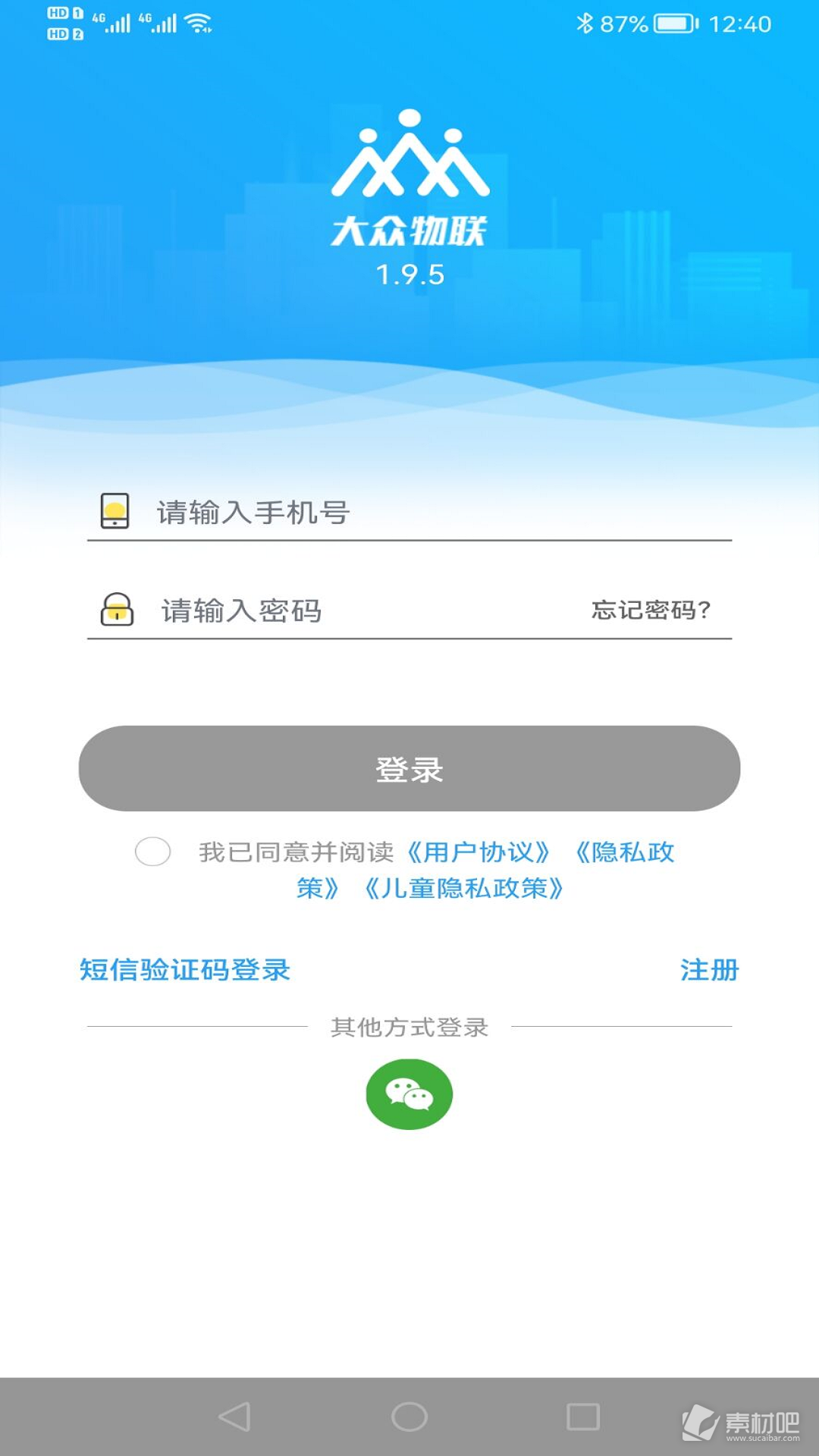The image size is (819, 1456).
Task: Go back using the system back button
Action: [234, 1417]
